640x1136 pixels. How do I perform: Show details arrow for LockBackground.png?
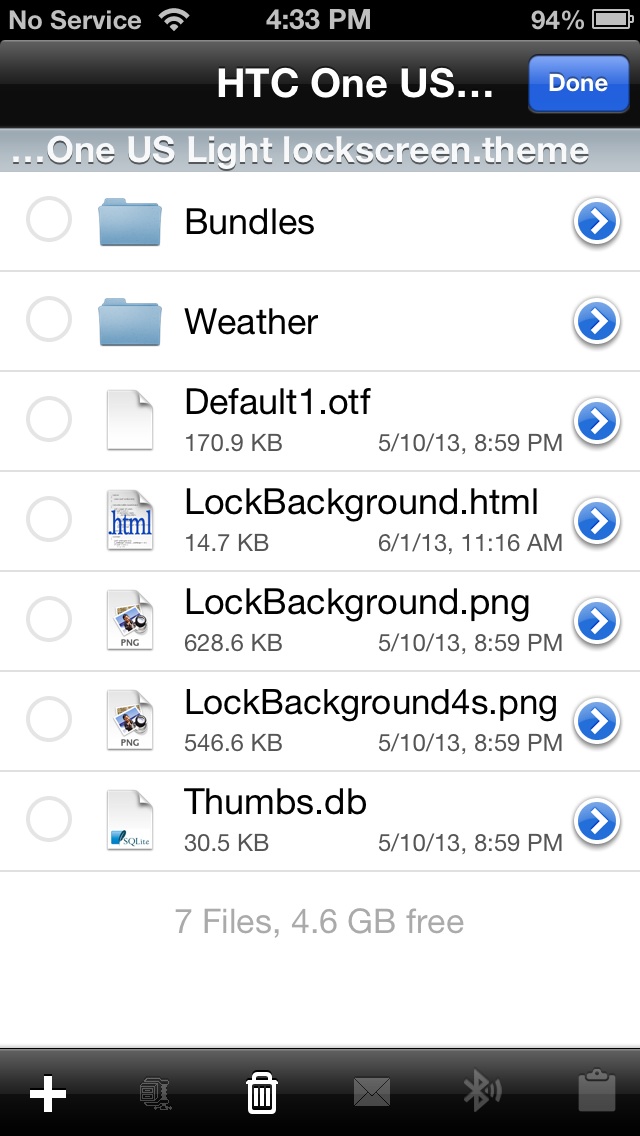[597, 621]
